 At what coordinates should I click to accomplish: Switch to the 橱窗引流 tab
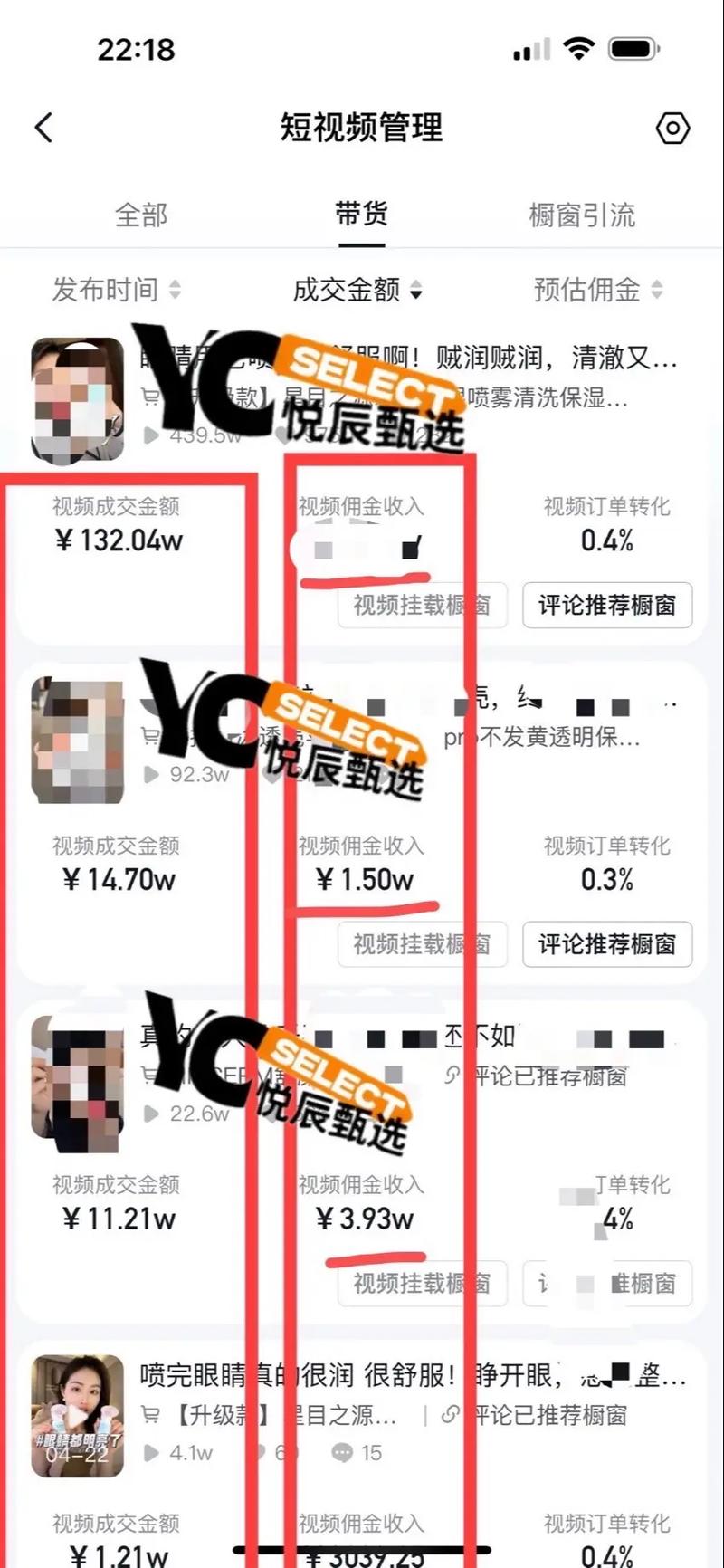(582, 215)
